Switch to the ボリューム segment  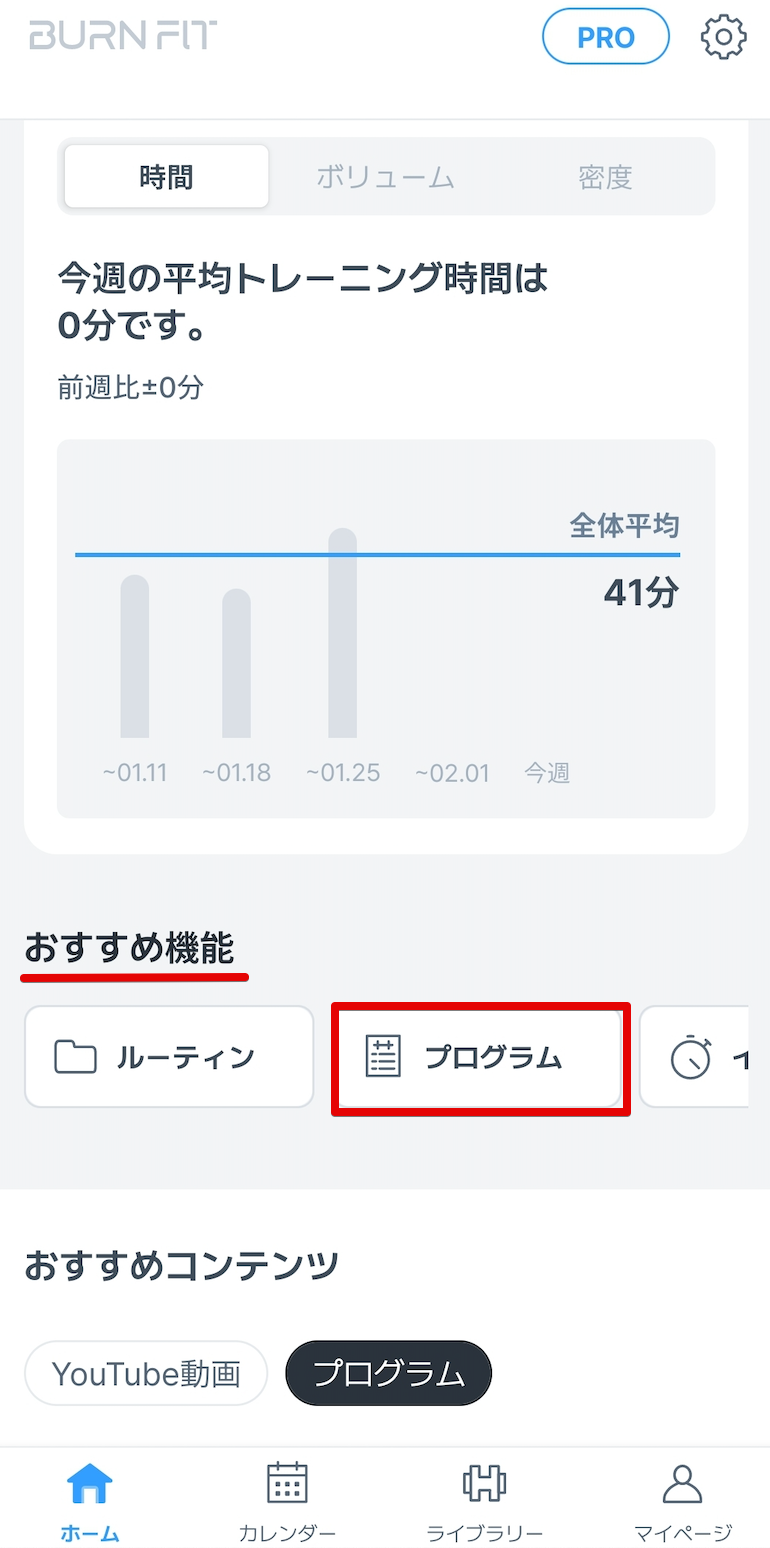coord(385,177)
